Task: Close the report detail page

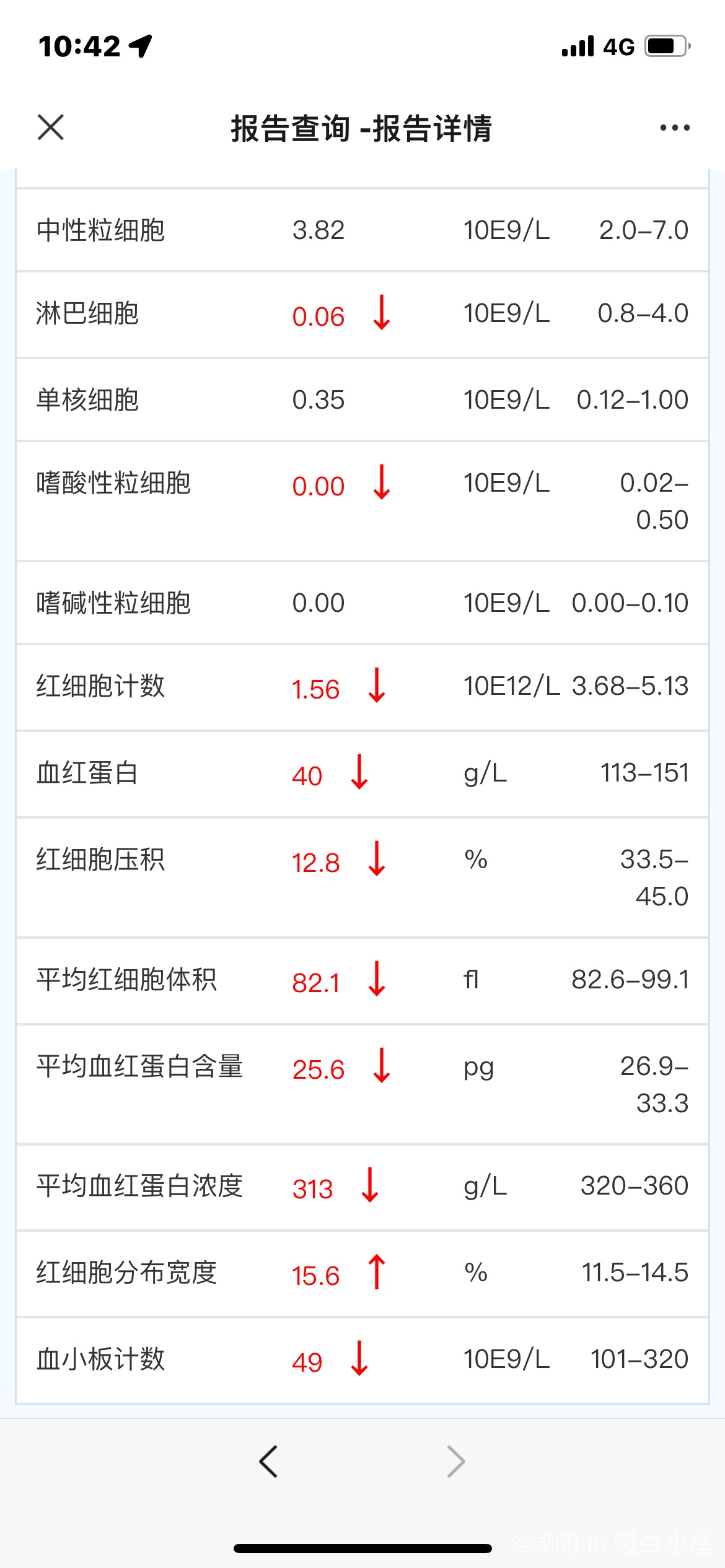Action: pyautogui.click(x=51, y=128)
